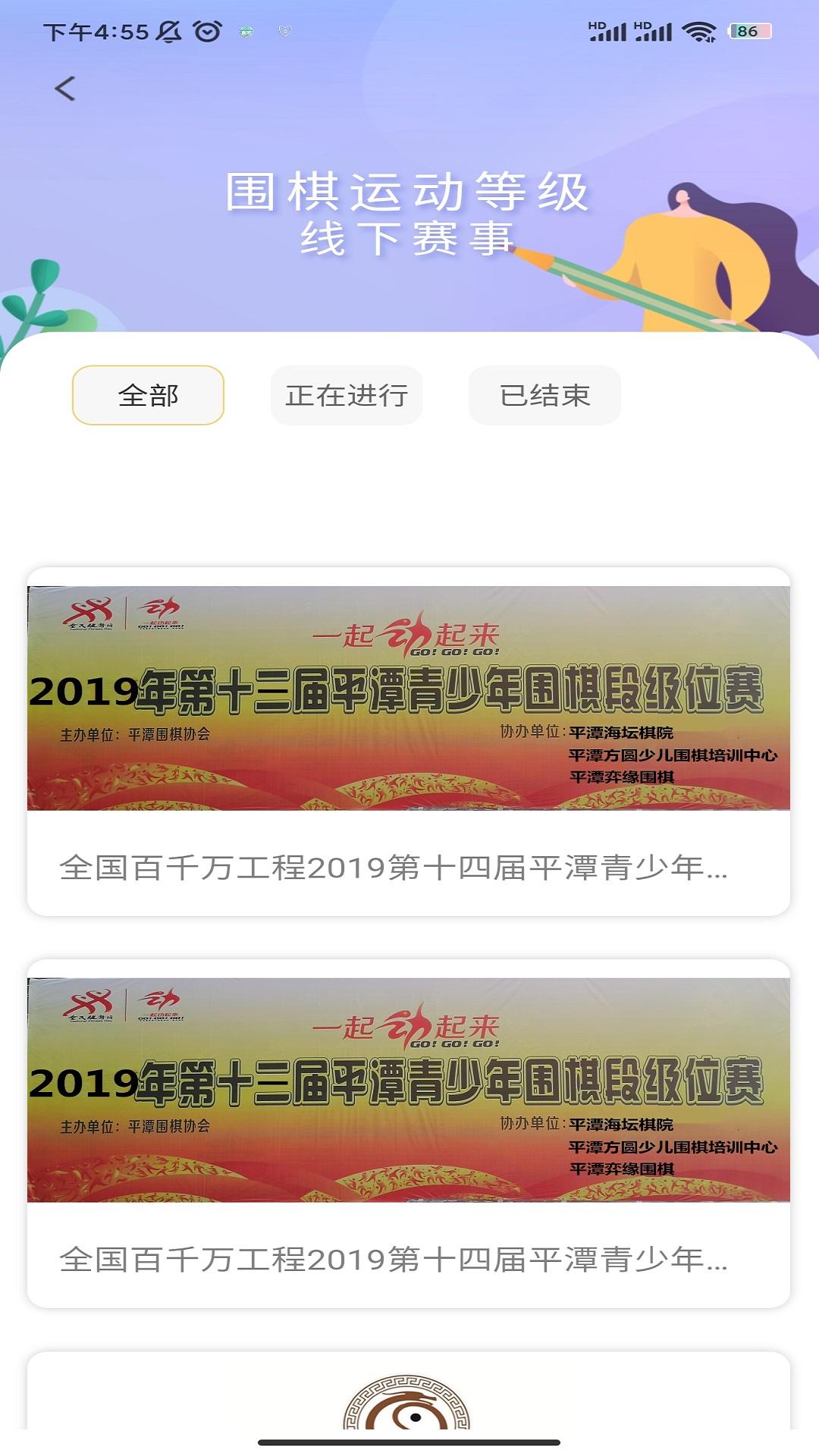Switch to the 正在进行 tab
The image size is (819, 1456).
coord(347,395)
